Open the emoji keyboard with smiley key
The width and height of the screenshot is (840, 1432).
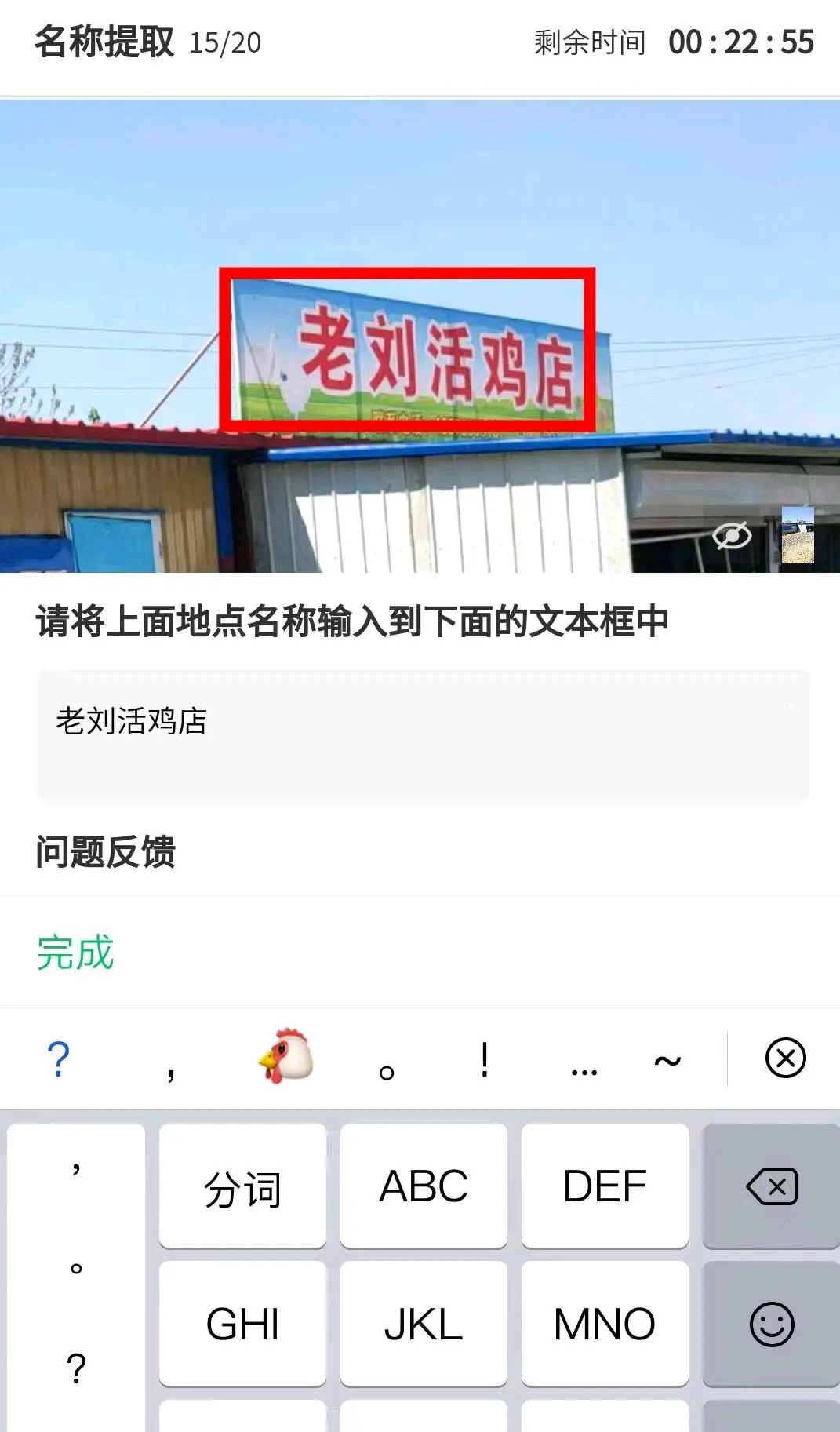772,1325
